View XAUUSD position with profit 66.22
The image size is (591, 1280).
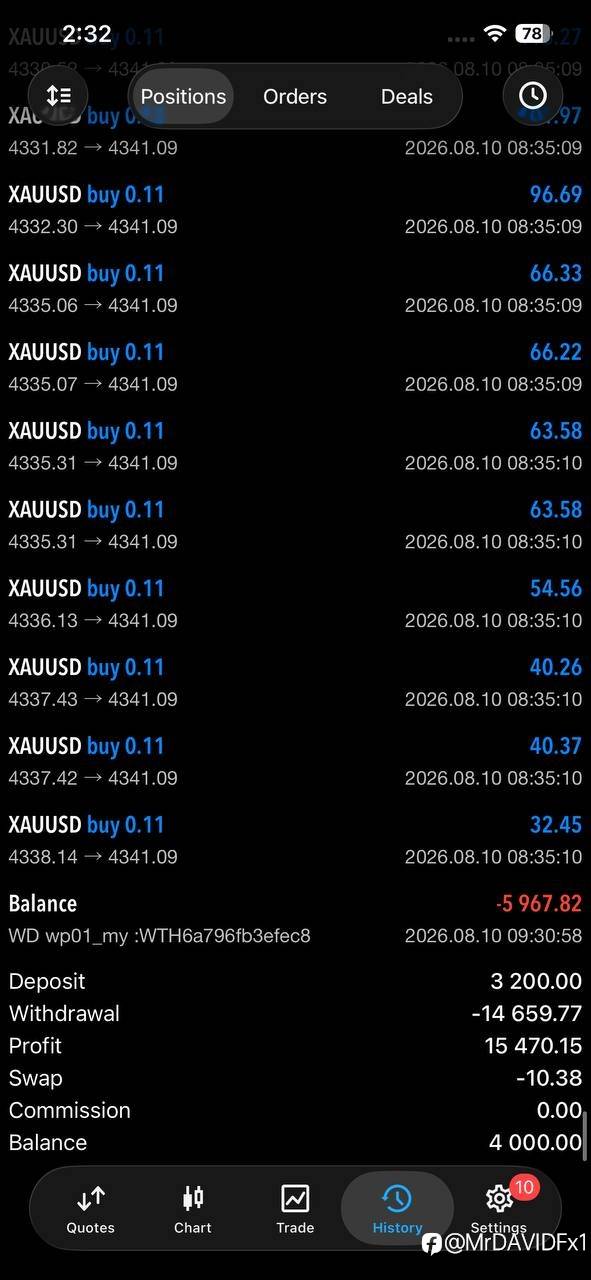pyautogui.click(x=295, y=368)
